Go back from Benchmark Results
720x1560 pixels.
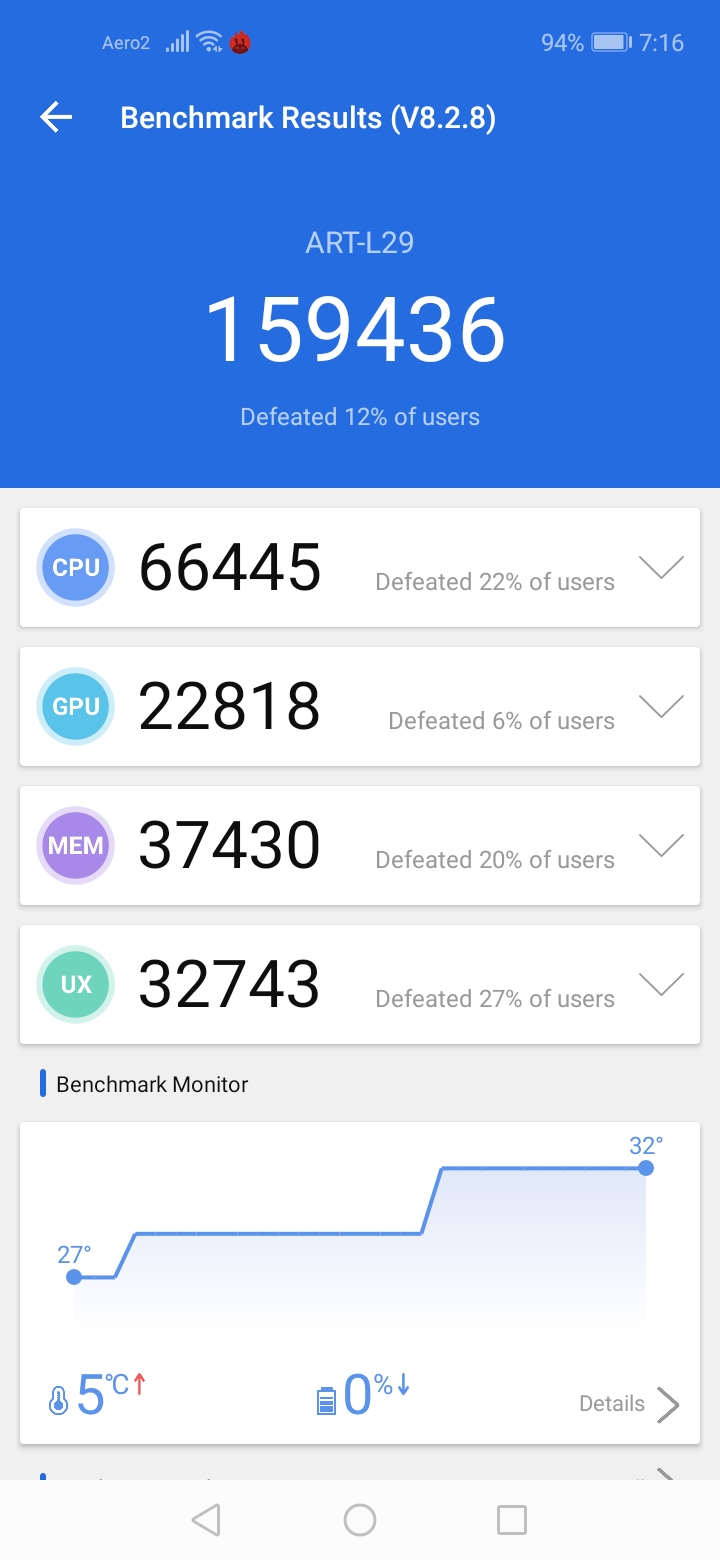[x=56, y=118]
